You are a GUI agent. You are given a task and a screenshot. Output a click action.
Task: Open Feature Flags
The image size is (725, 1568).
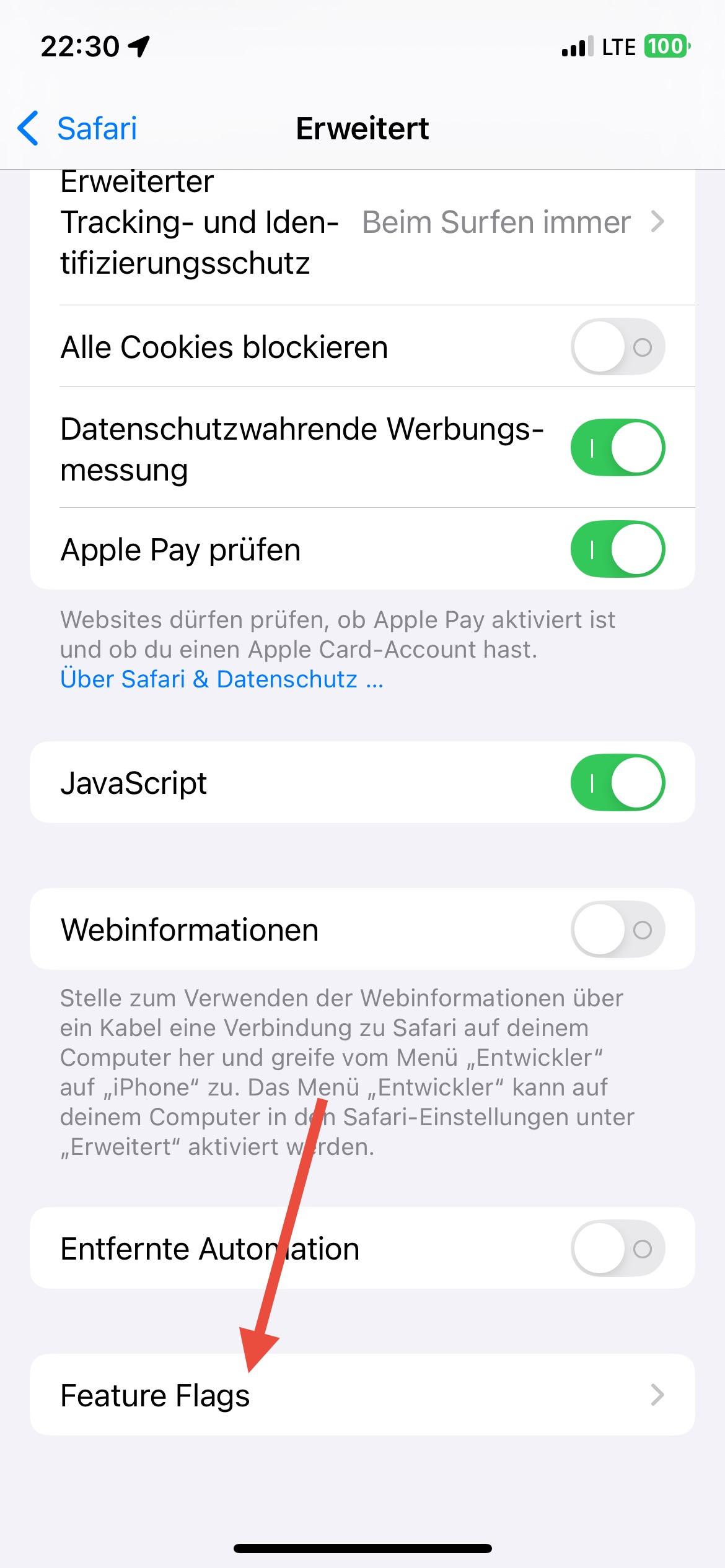tap(362, 1395)
